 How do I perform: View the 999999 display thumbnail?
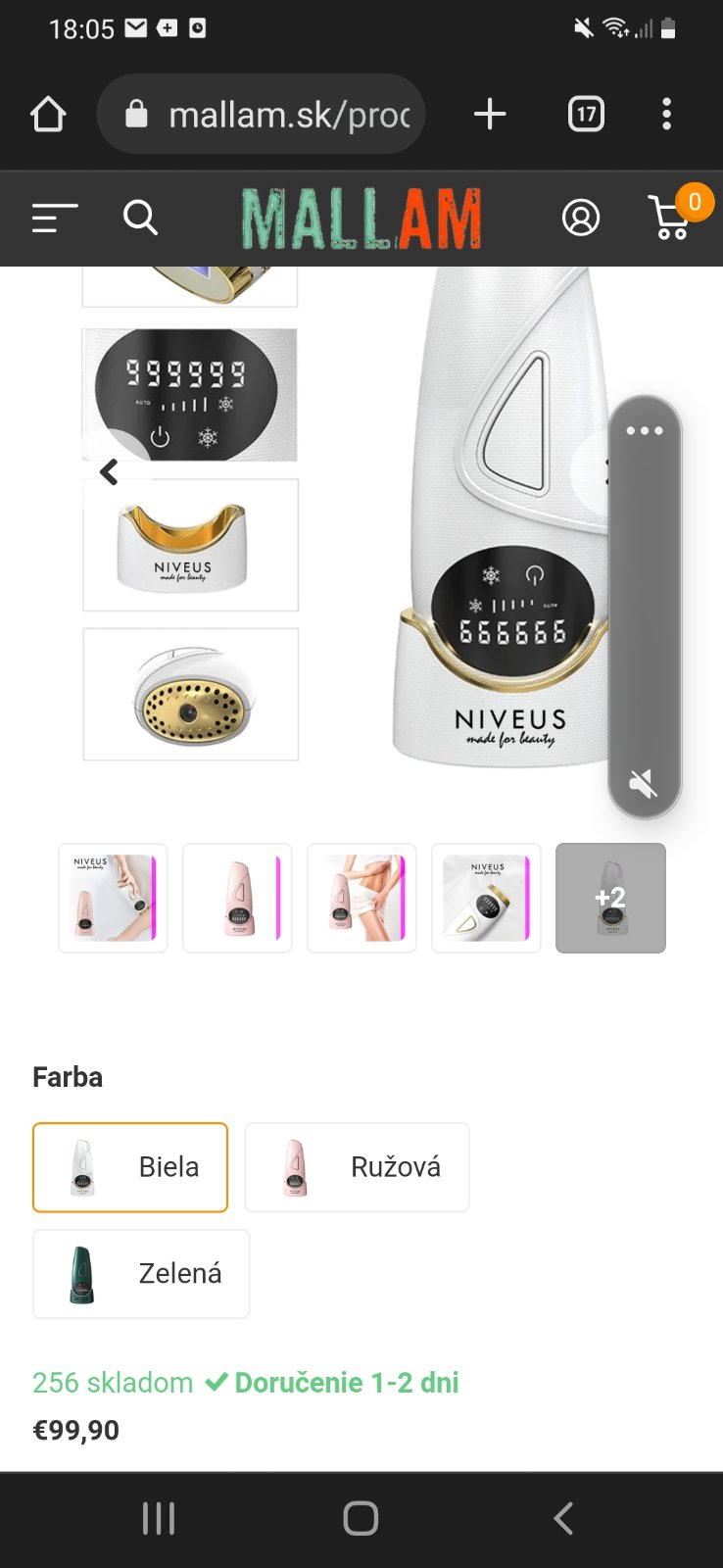coord(190,394)
